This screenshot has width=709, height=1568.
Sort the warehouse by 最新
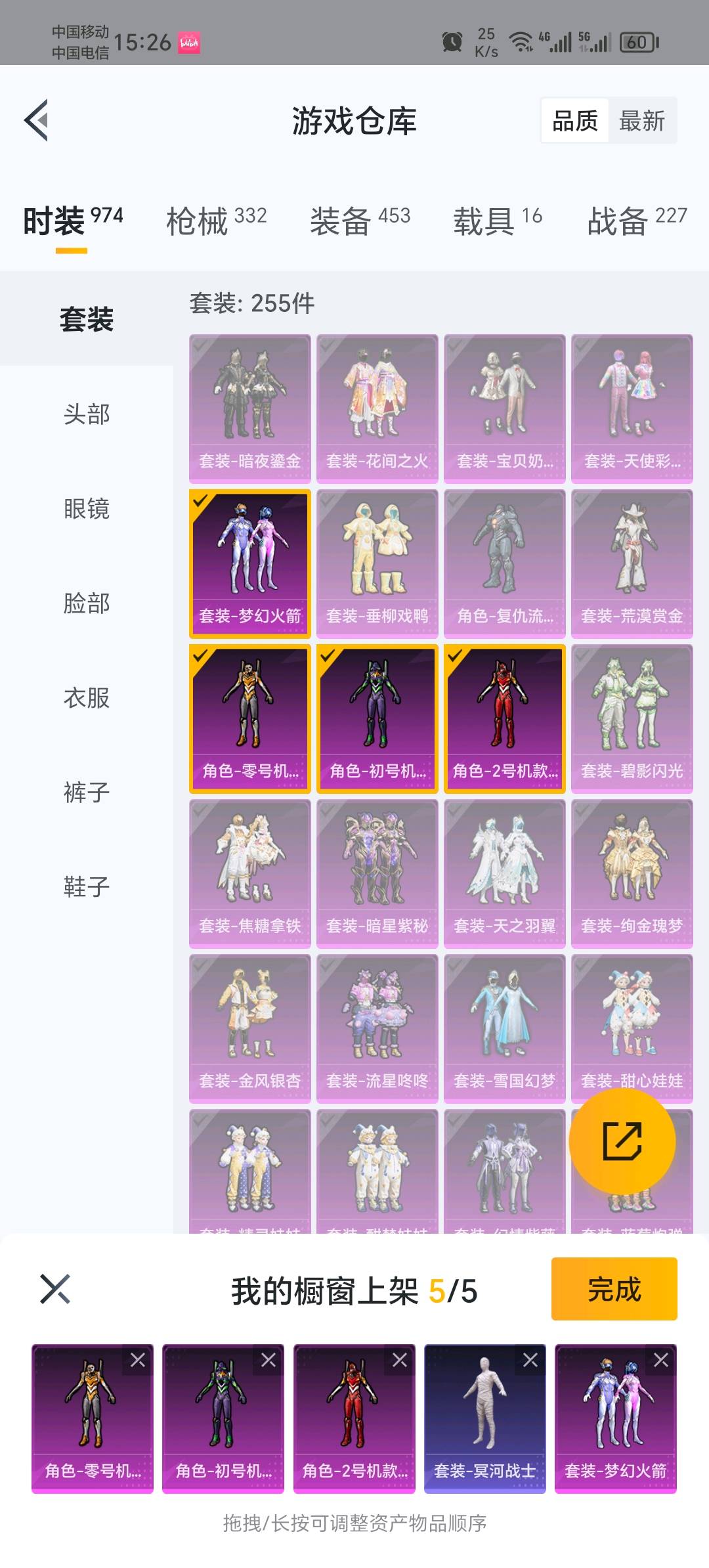[x=642, y=121]
